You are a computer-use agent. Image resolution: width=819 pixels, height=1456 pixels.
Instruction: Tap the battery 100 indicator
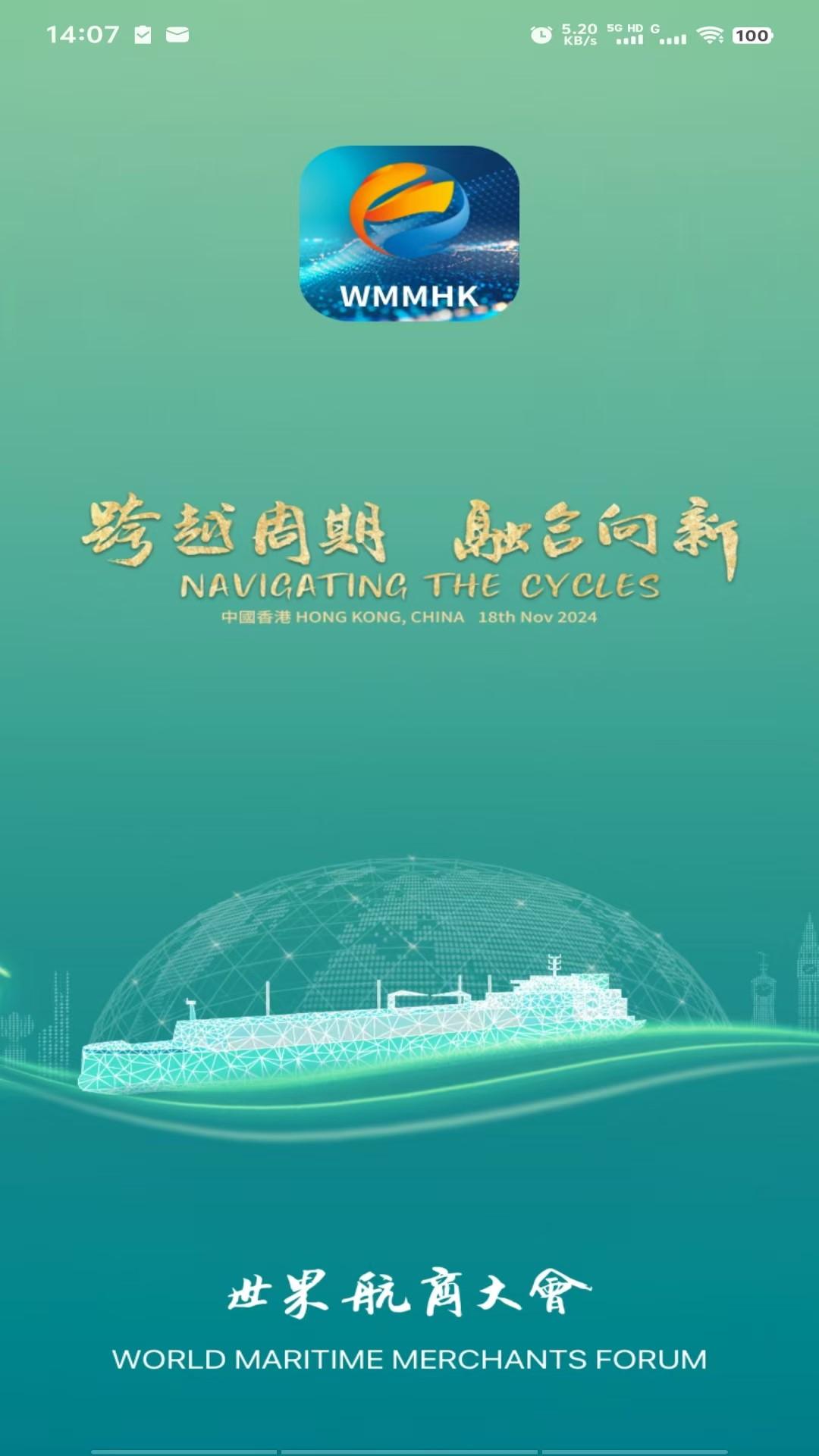pos(751,36)
